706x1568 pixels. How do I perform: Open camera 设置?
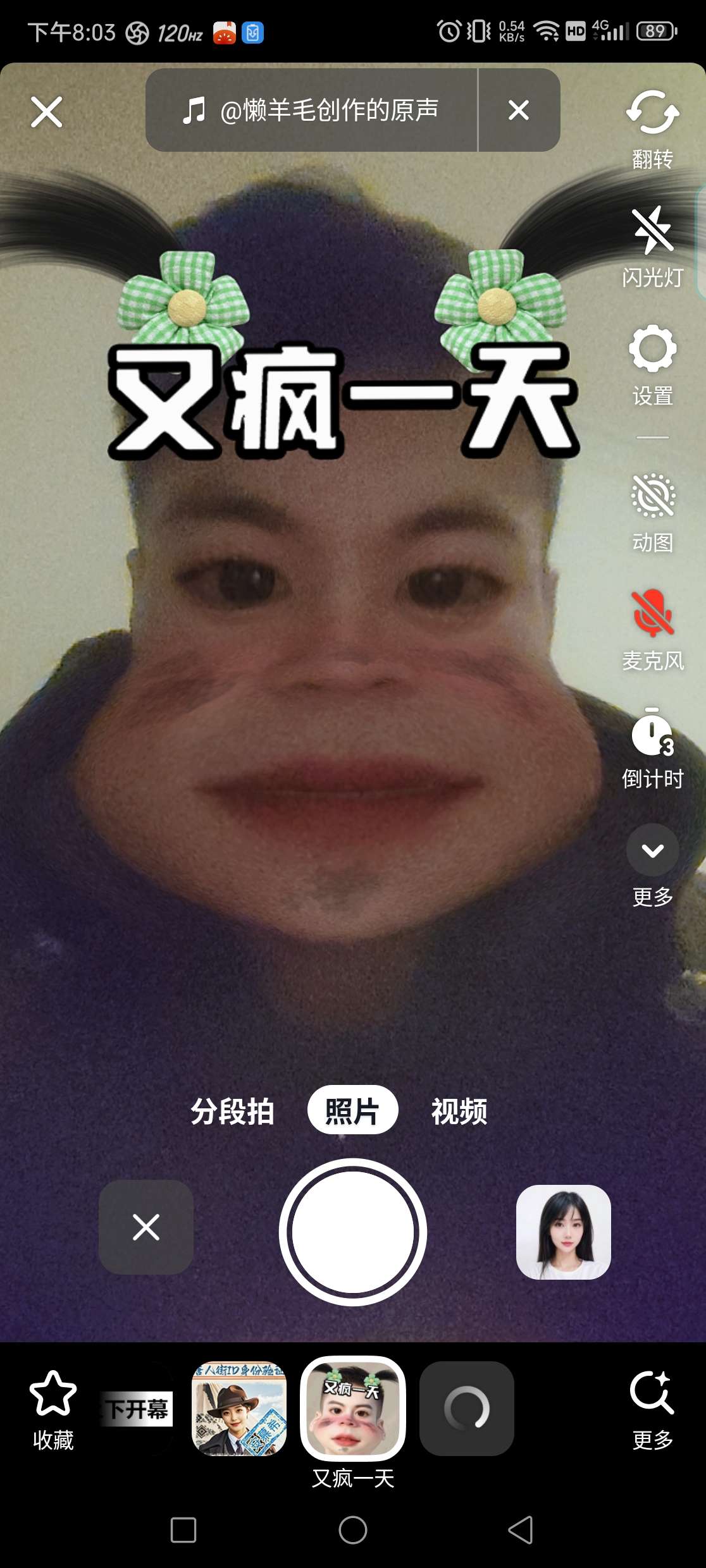tap(652, 363)
